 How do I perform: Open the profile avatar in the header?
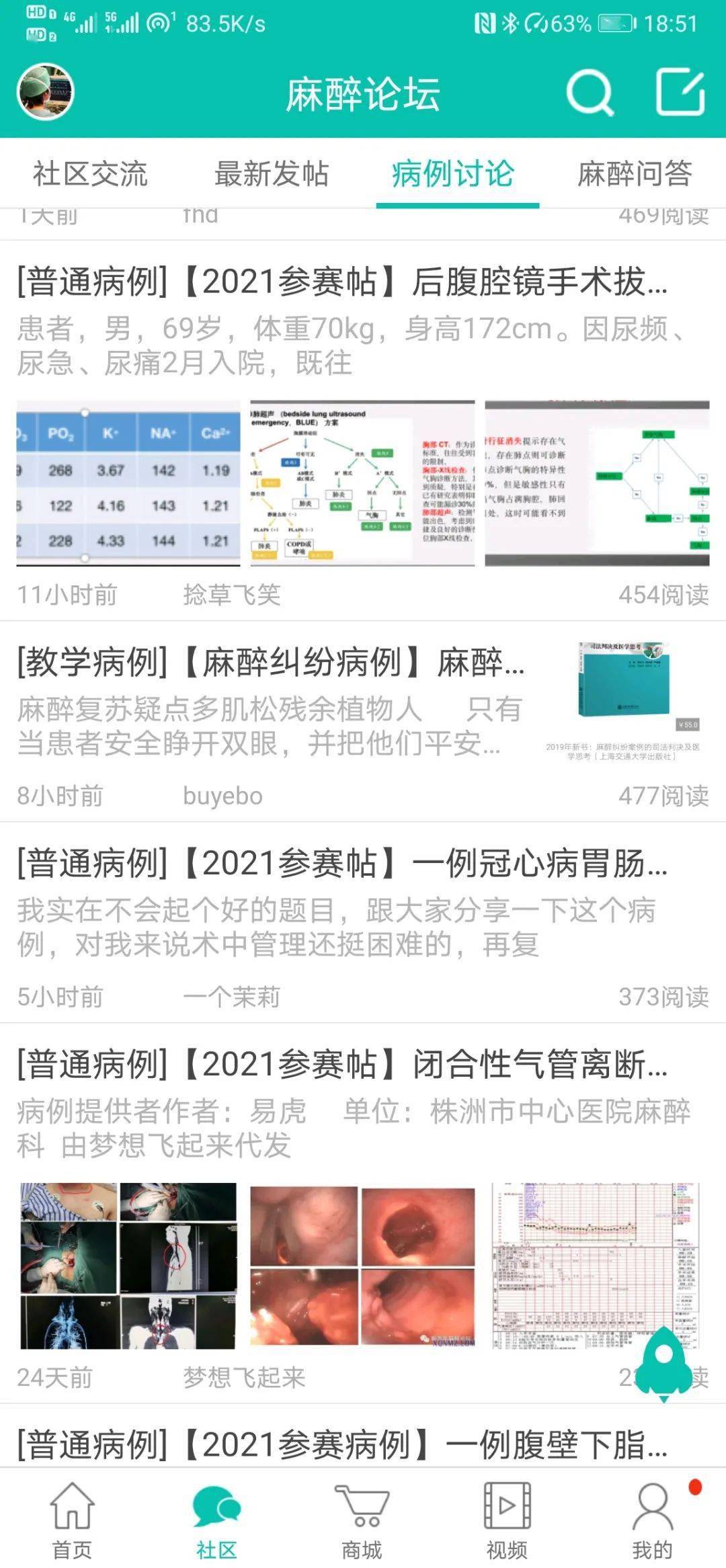click(x=45, y=92)
